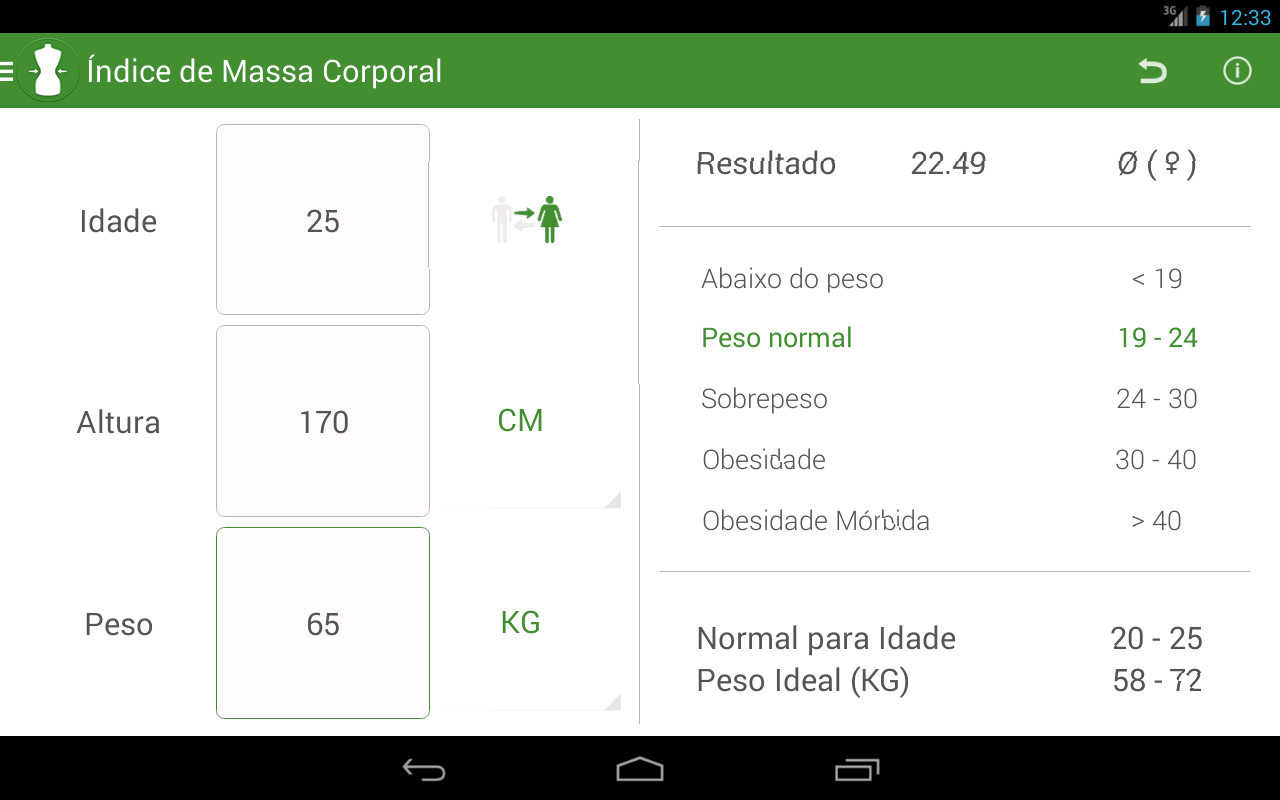Screen dimensions: 1280x800
Task: Edit the Altura field showing 170
Action: [x=323, y=421]
